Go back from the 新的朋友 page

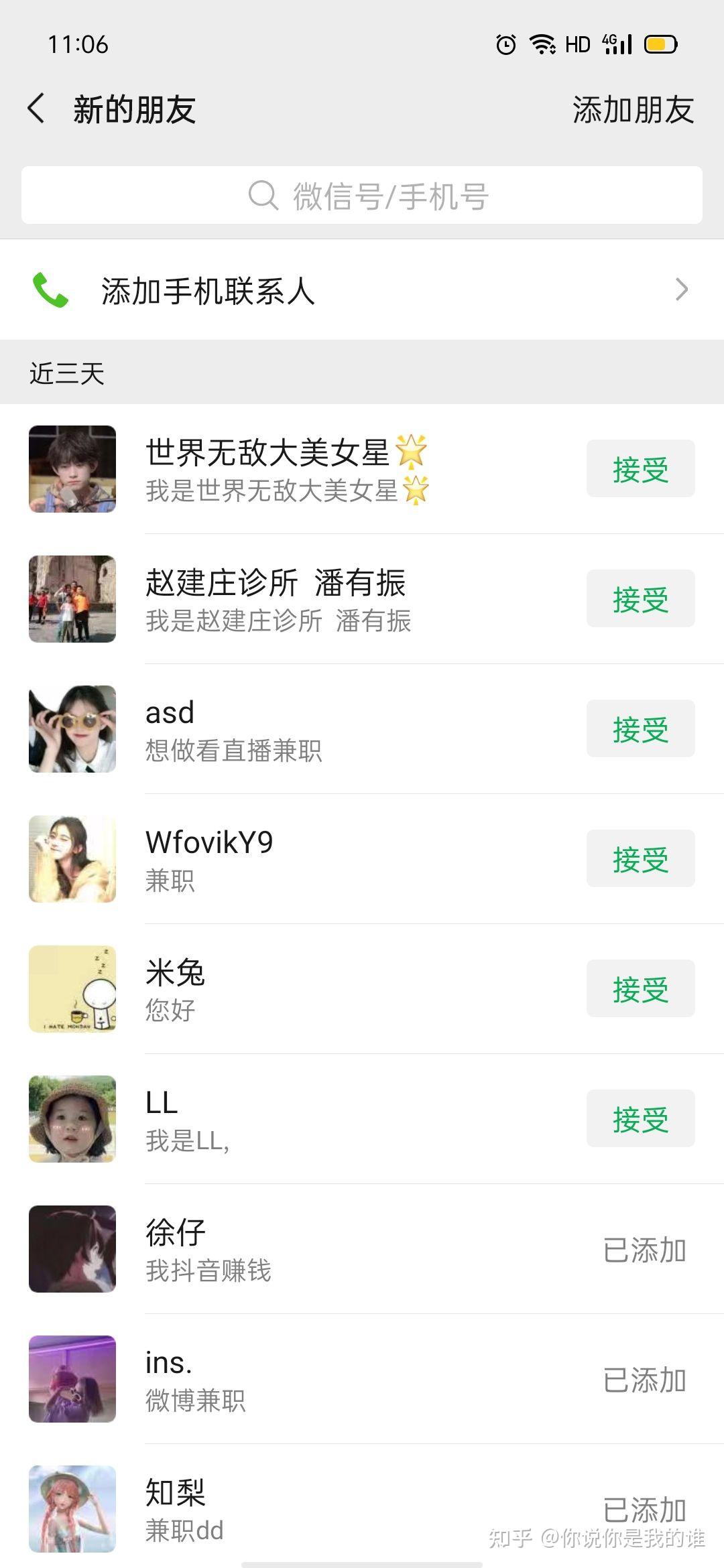tap(37, 109)
